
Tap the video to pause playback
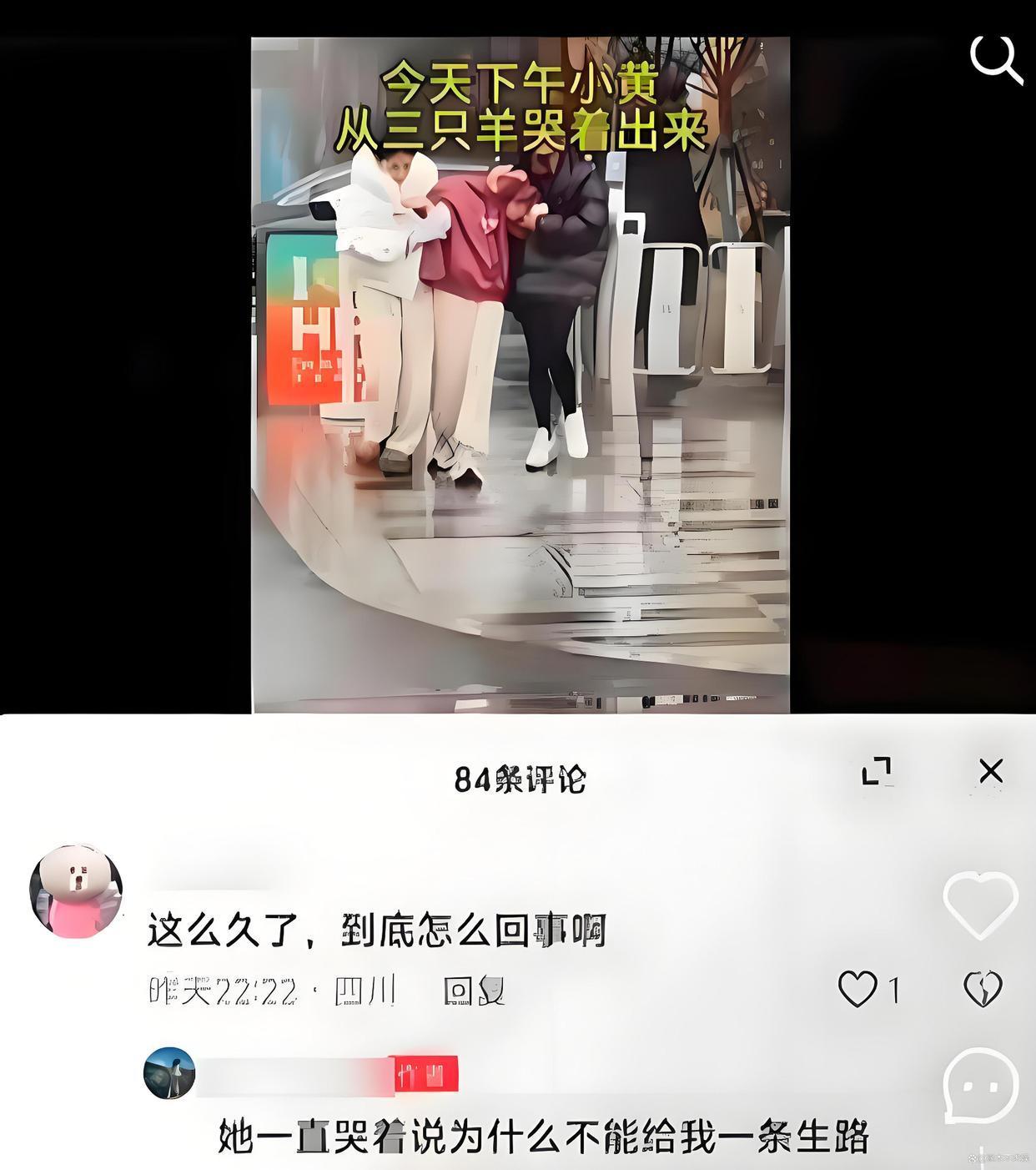click(x=521, y=376)
